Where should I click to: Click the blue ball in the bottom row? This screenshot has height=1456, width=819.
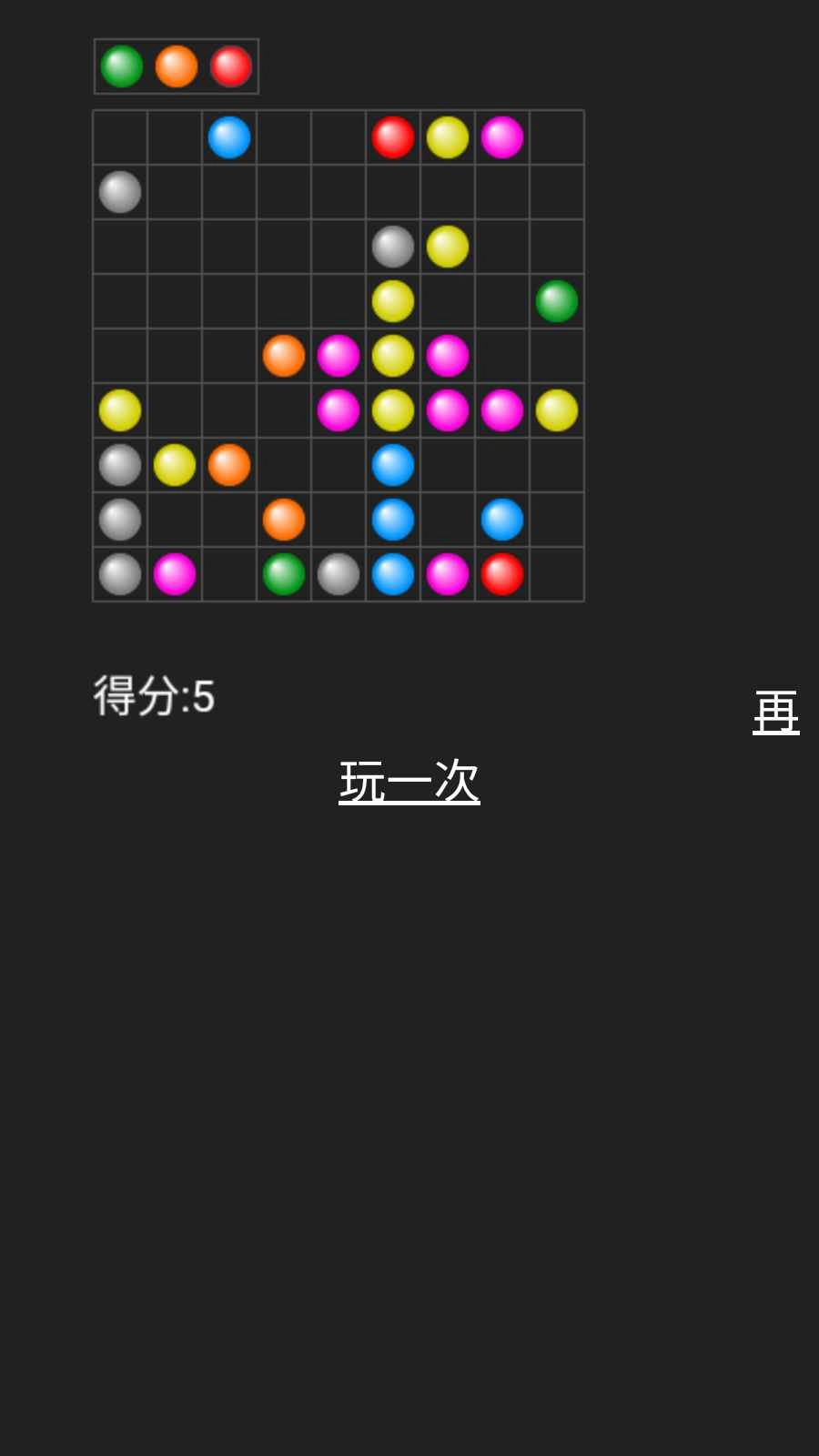point(393,573)
